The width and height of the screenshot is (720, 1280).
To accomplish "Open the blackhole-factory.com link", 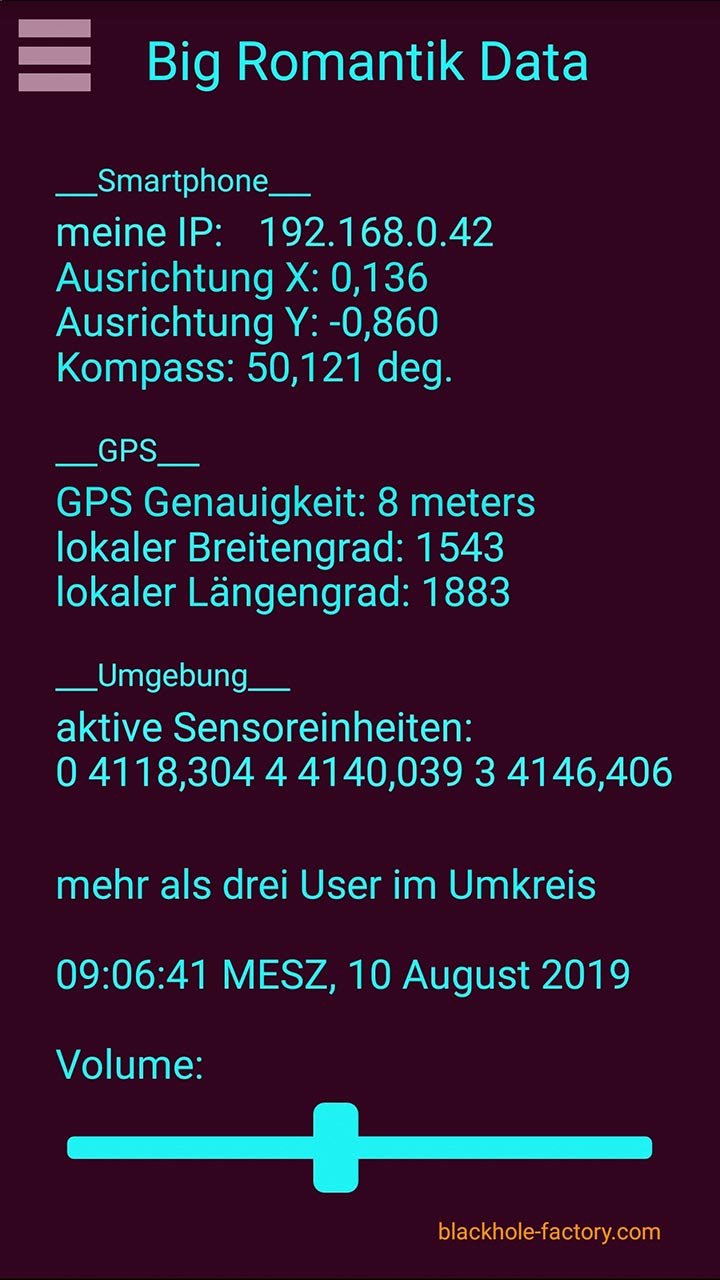I will pos(549,1231).
